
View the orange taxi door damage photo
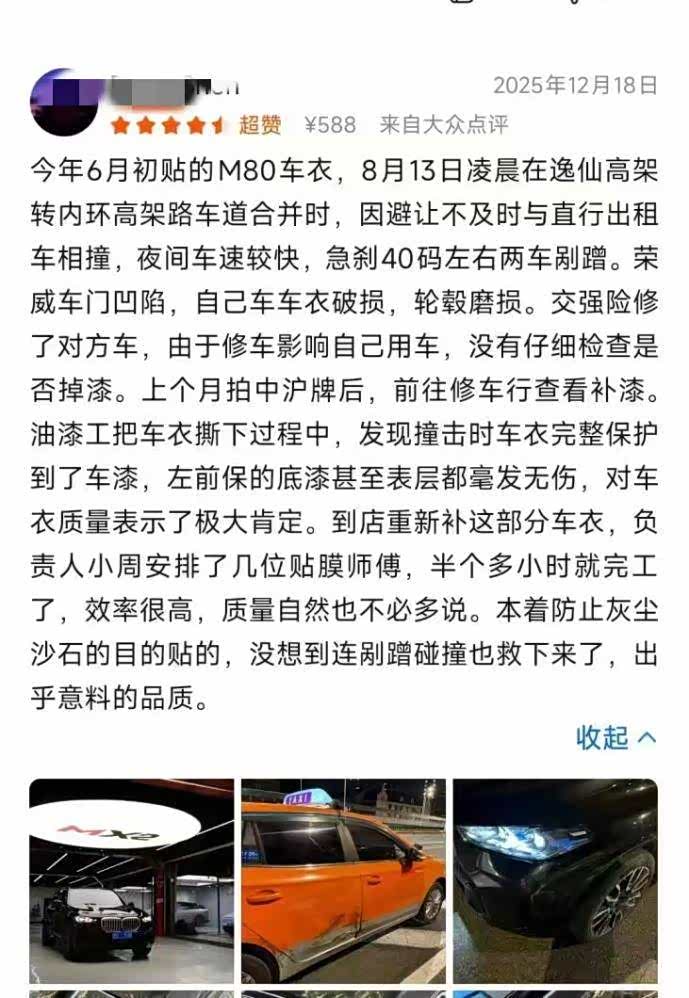click(343, 881)
